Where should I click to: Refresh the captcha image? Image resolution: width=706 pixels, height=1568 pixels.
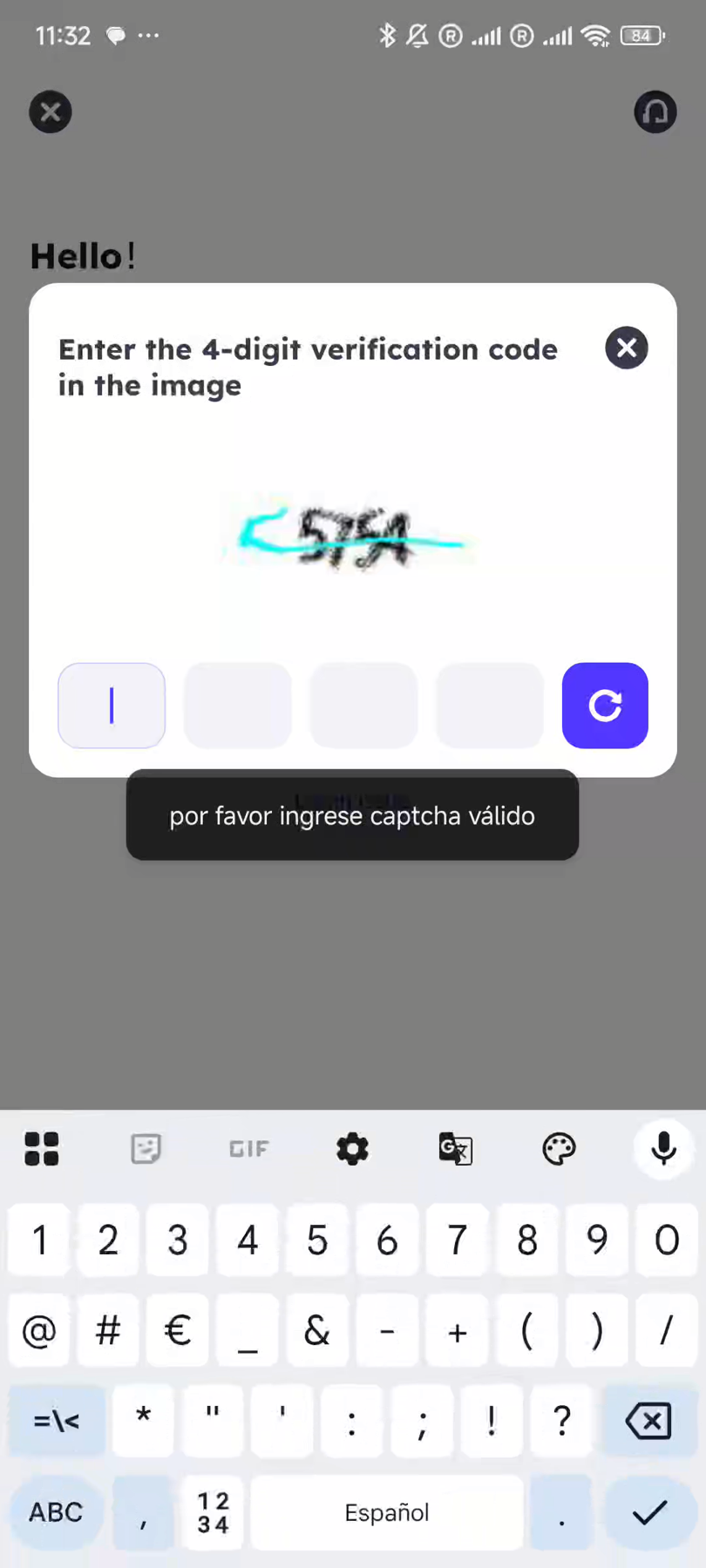(605, 706)
